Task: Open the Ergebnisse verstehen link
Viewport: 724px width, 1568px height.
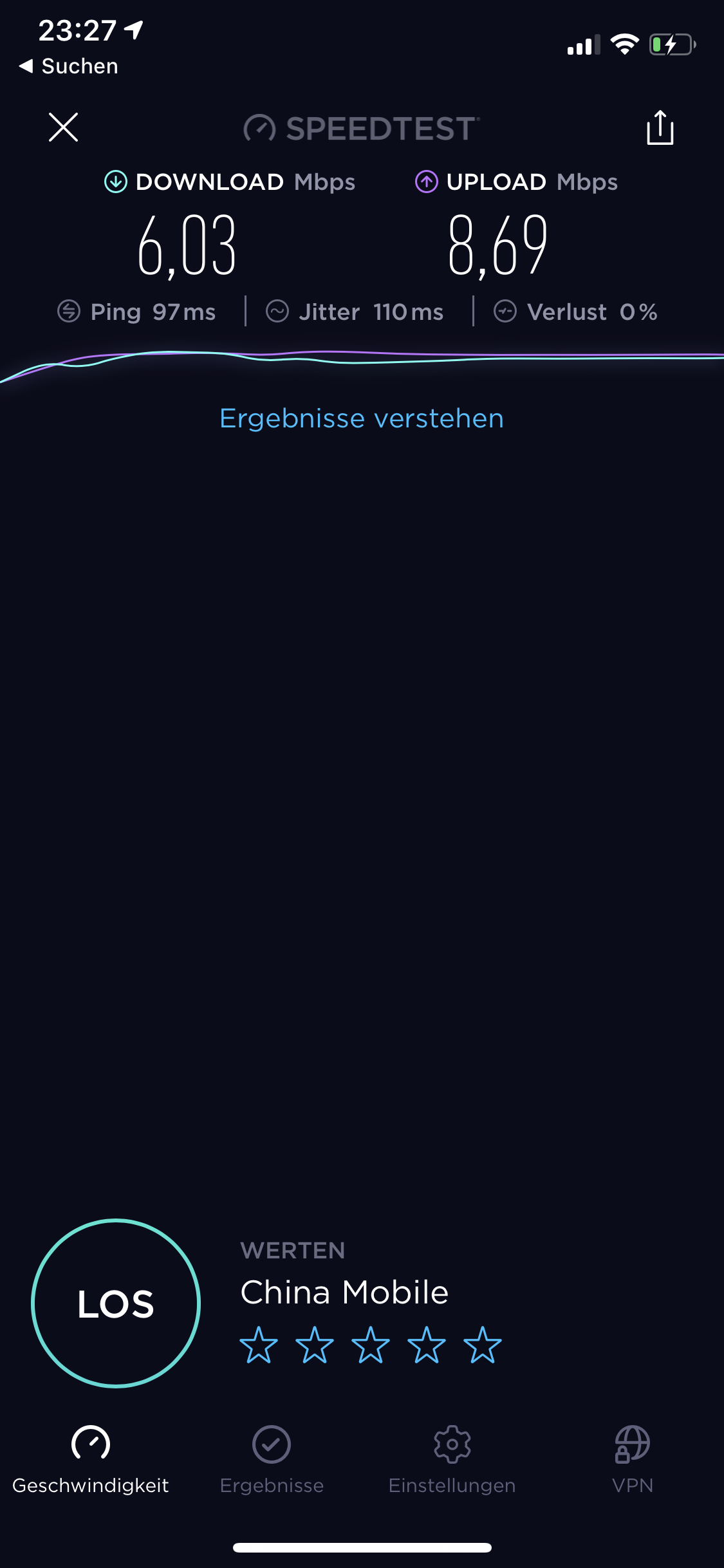Action: [362, 418]
